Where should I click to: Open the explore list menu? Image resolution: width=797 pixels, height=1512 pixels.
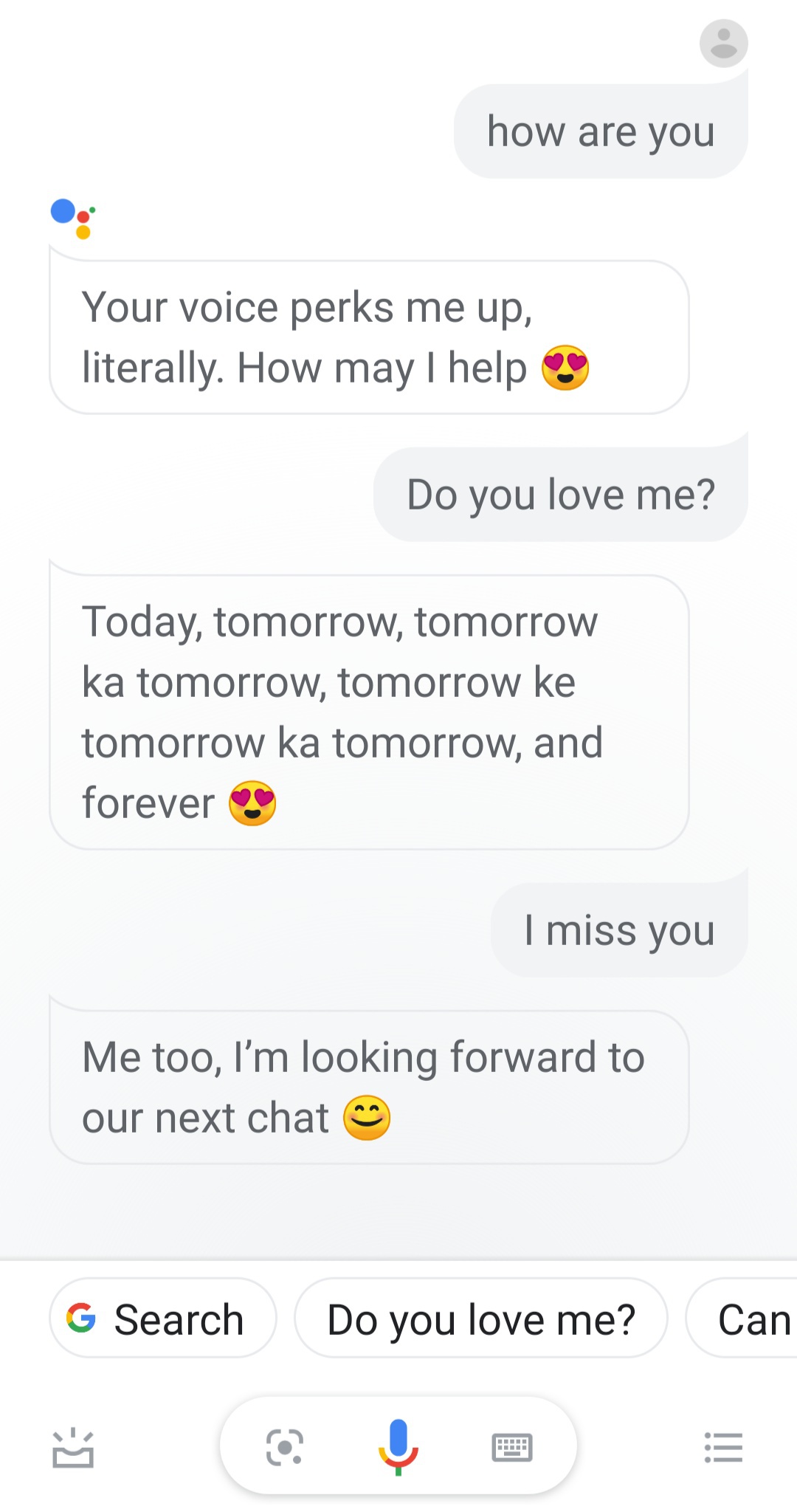[723, 1447]
